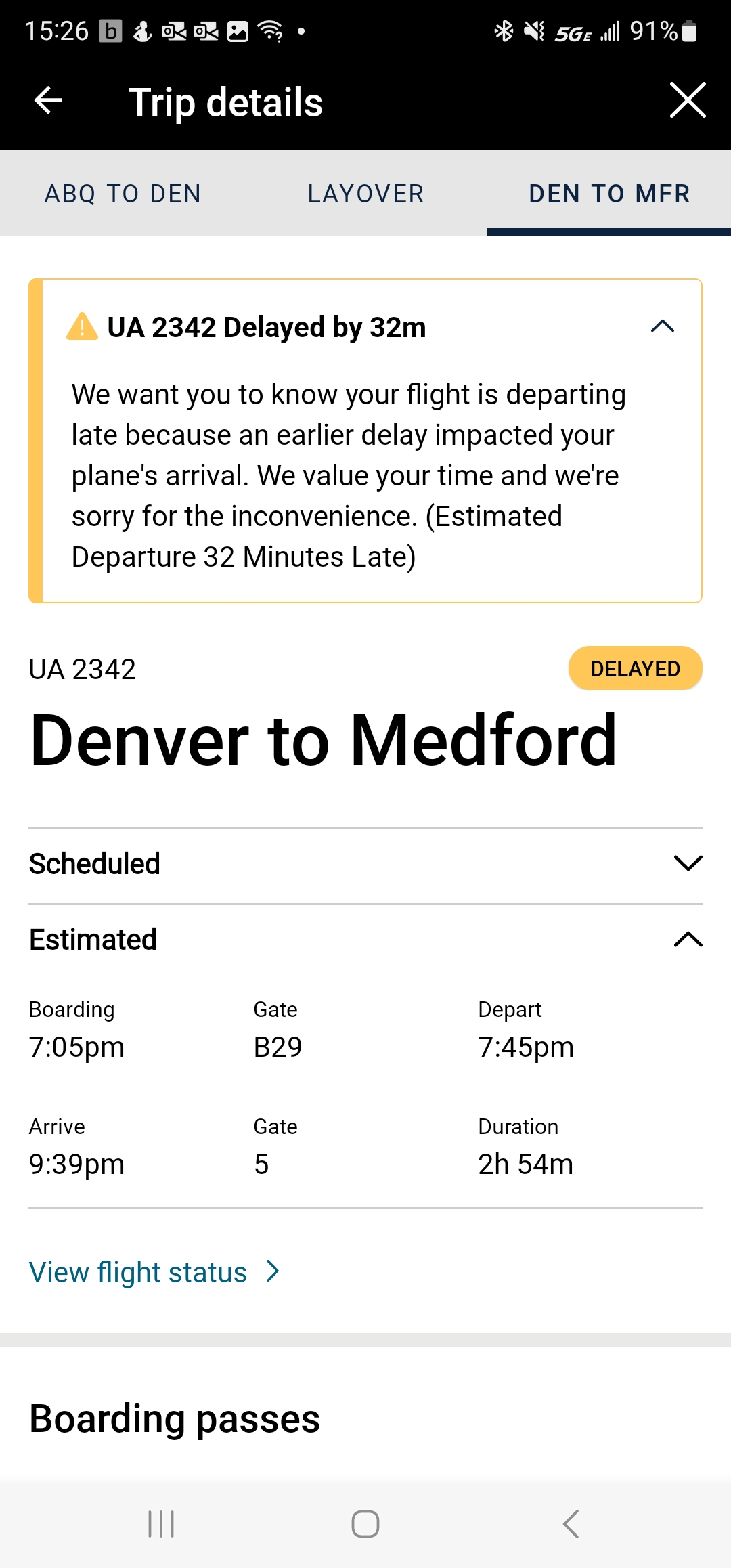Tap the system home button
The image size is (731, 1568).
click(365, 1524)
